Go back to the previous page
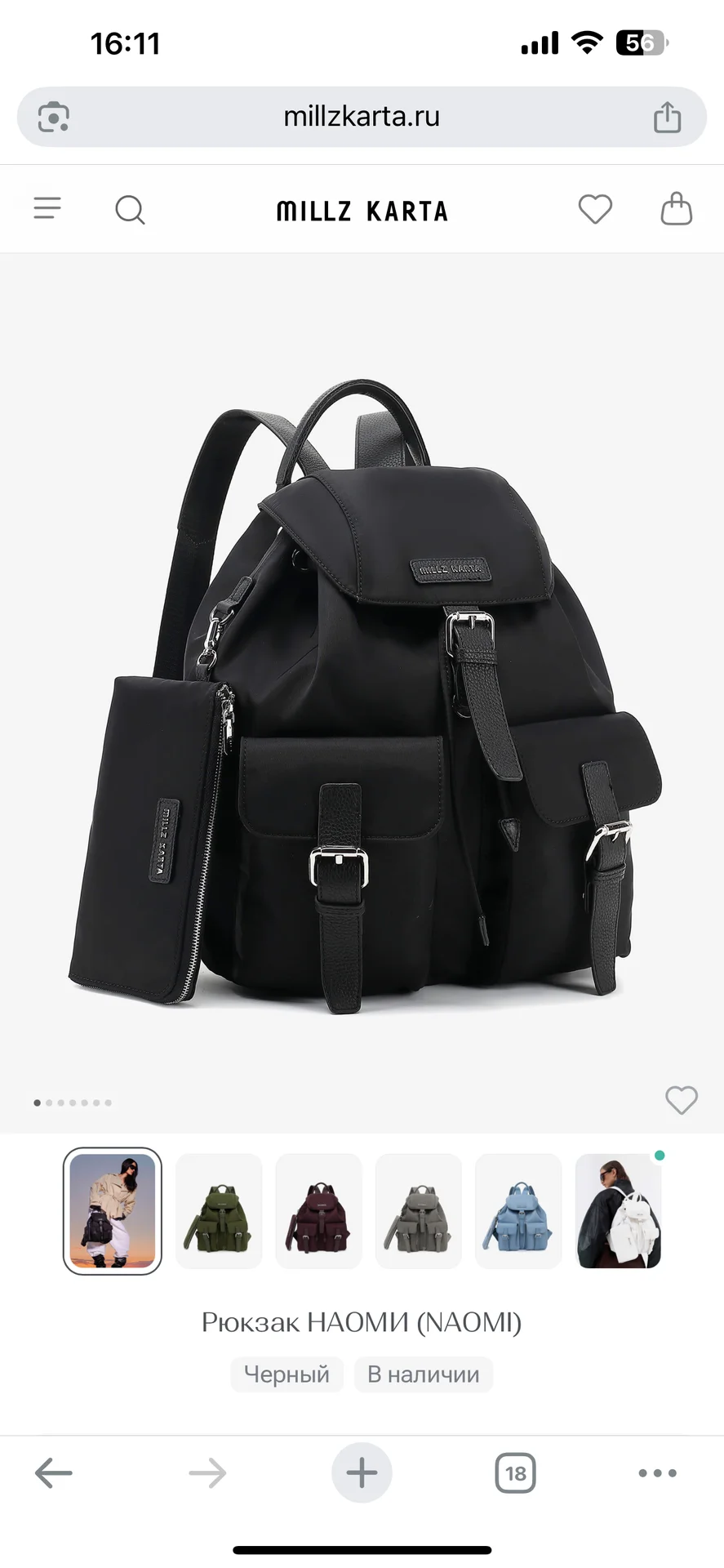Screen dimensions: 724x1568 point(54,1473)
